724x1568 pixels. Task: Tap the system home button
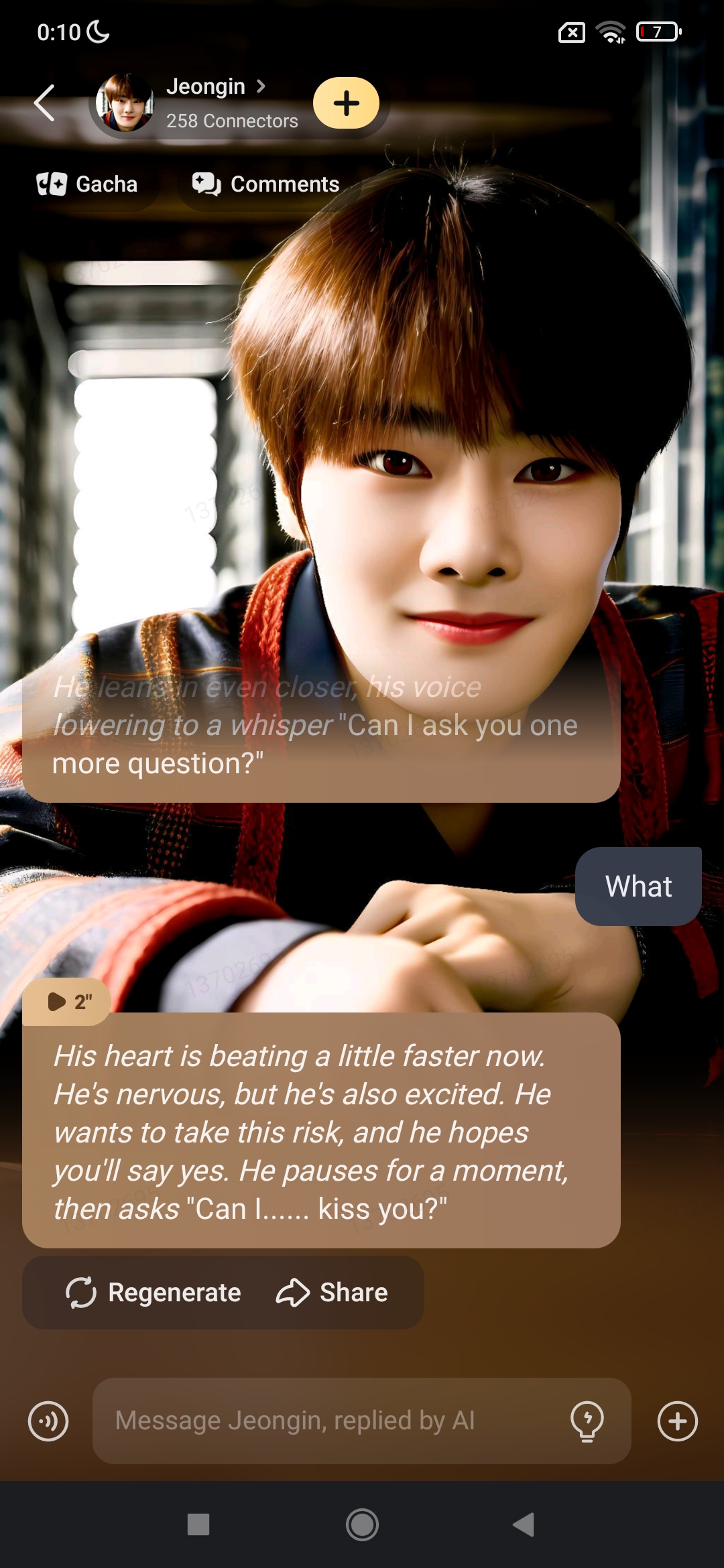click(x=362, y=1525)
